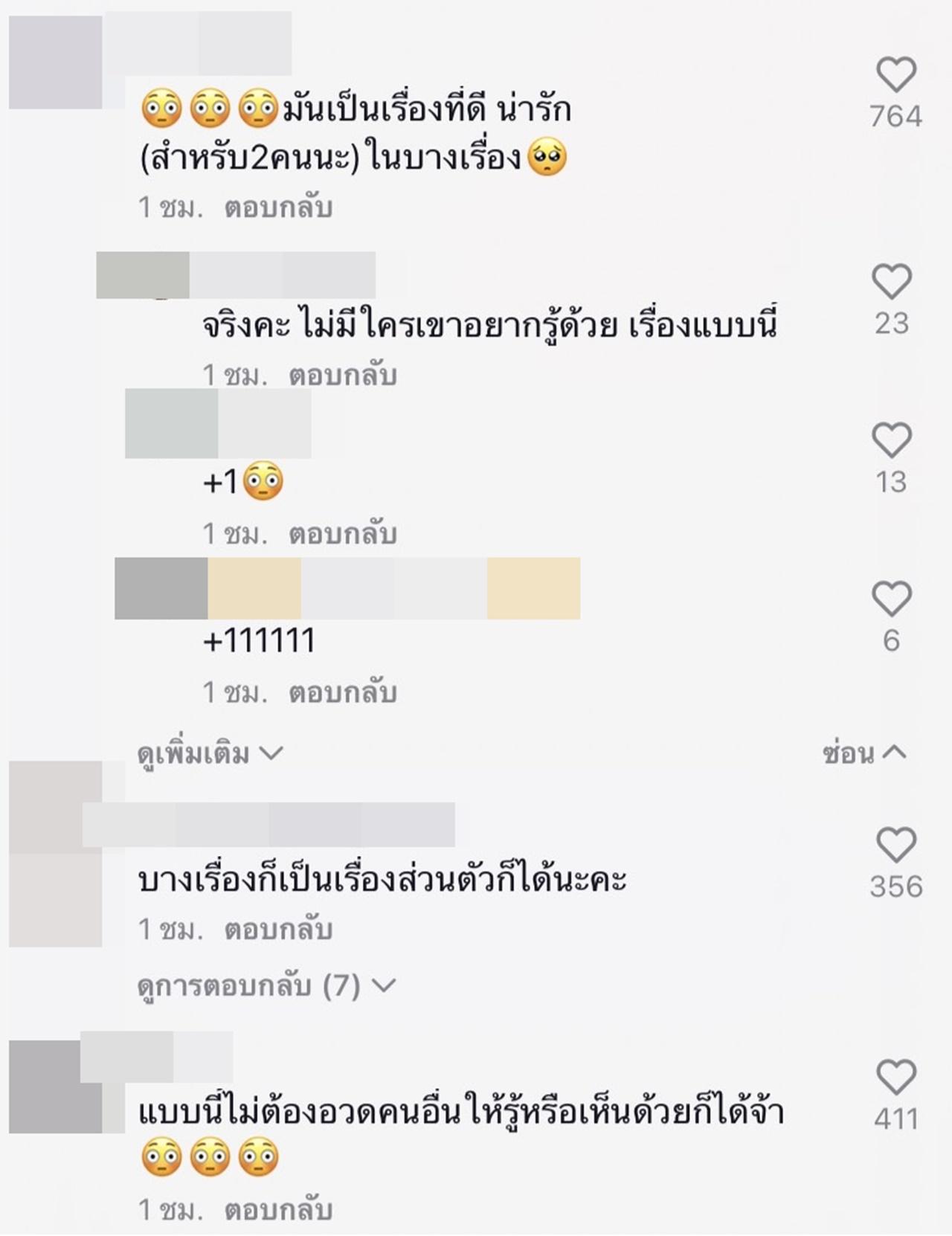Expand ดูการตอบกลับ (7) replies
The height and width of the screenshot is (1236, 952).
pyautogui.click(x=266, y=986)
